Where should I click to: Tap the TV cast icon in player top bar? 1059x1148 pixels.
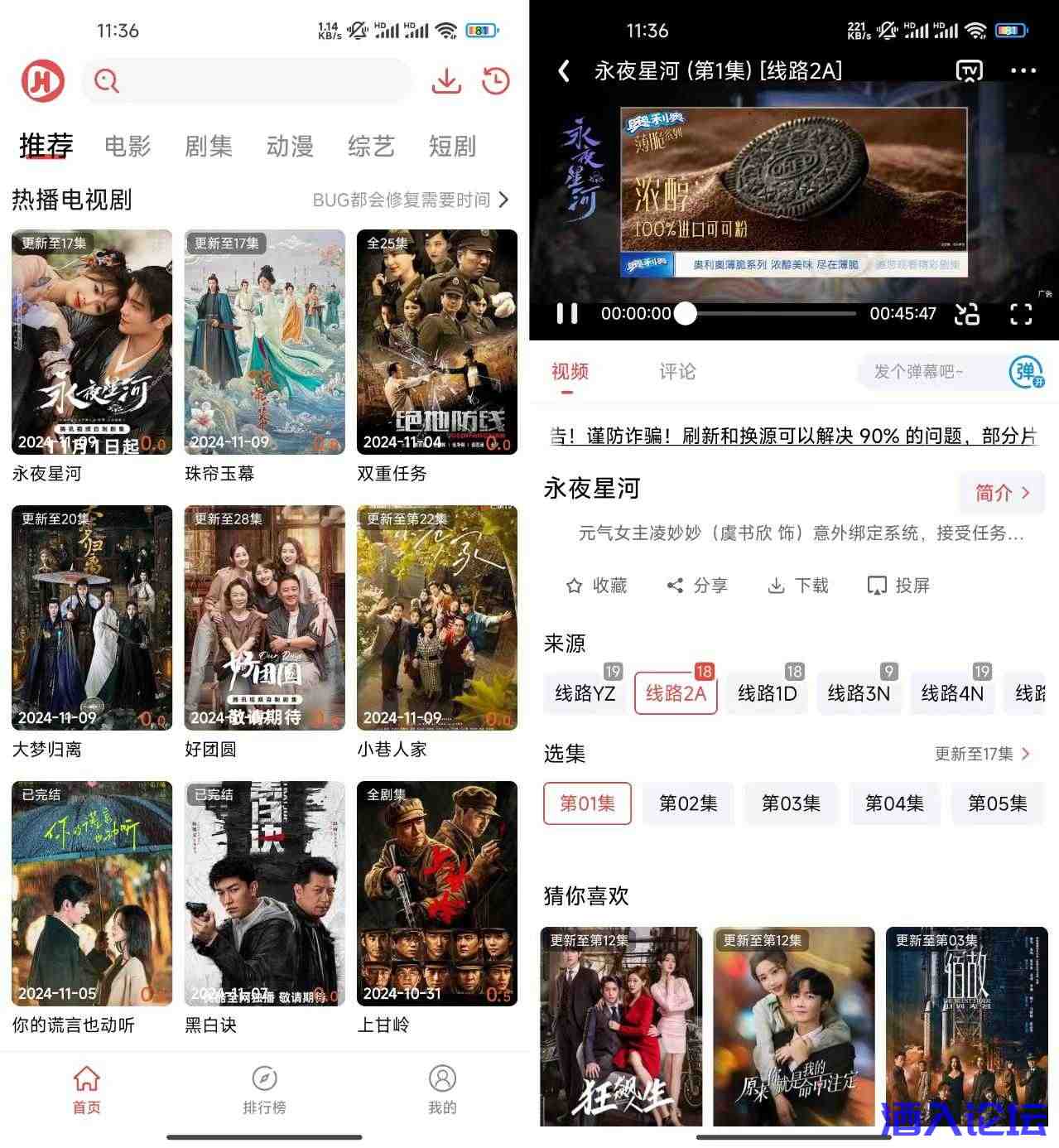(x=971, y=71)
